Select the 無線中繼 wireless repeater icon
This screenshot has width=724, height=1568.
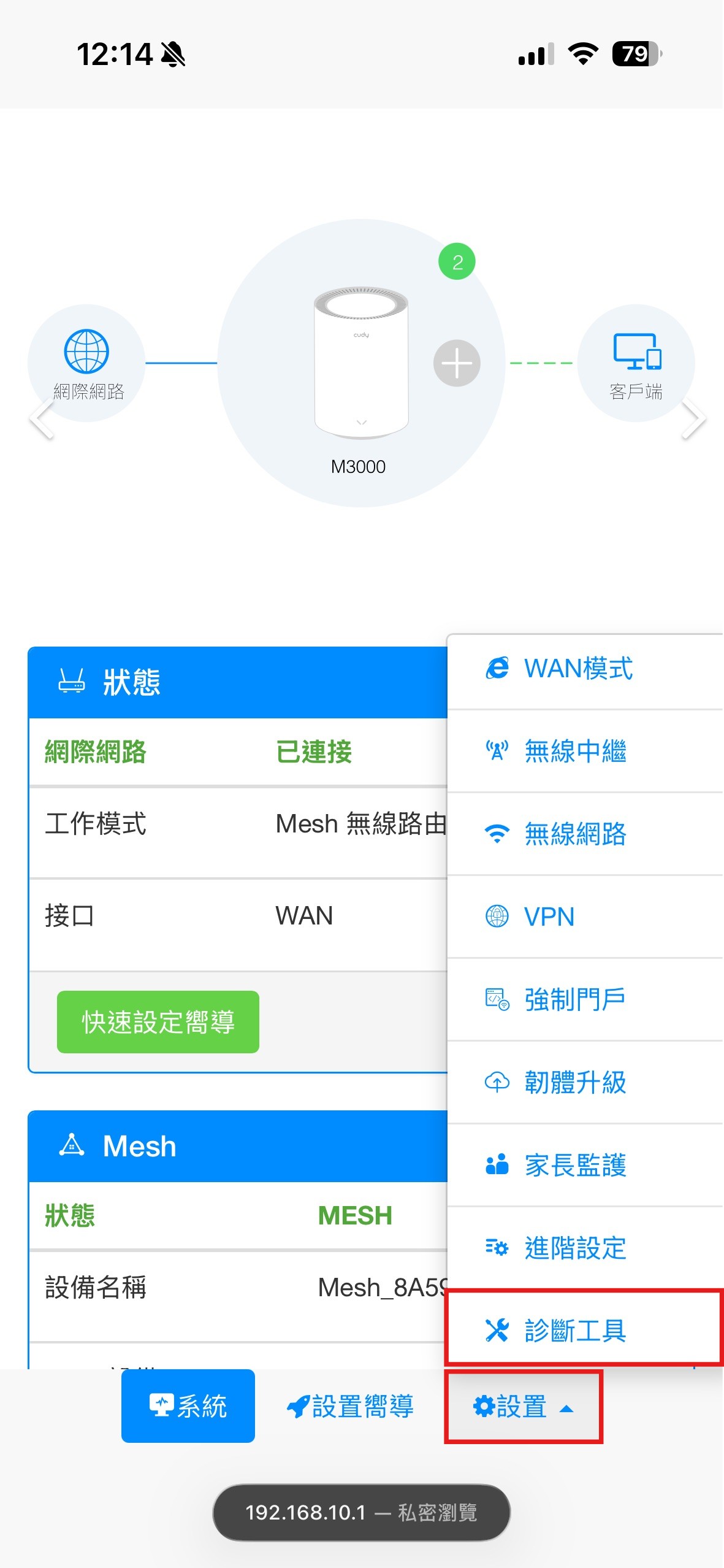pyautogui.click(x=497, y=751)
